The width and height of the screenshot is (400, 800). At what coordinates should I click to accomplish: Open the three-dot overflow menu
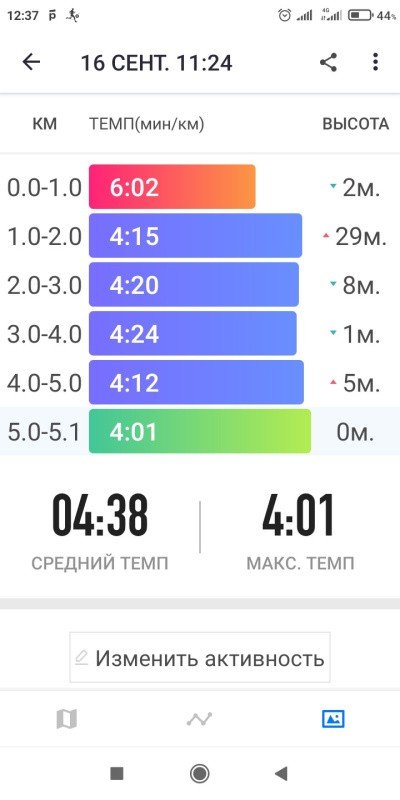pyautogui.click(x=376, y=62)
